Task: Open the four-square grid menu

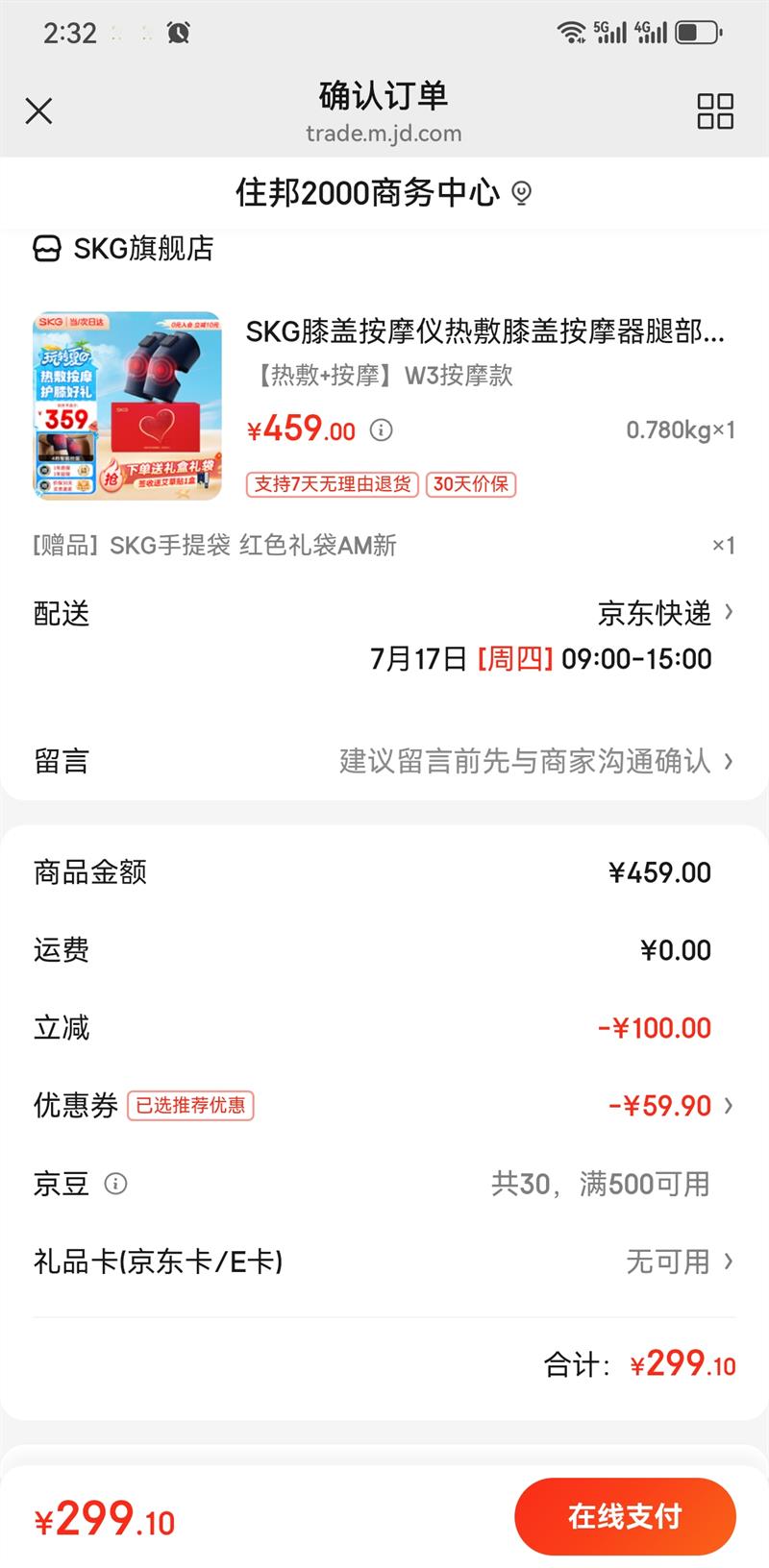Action: [715, 111]
